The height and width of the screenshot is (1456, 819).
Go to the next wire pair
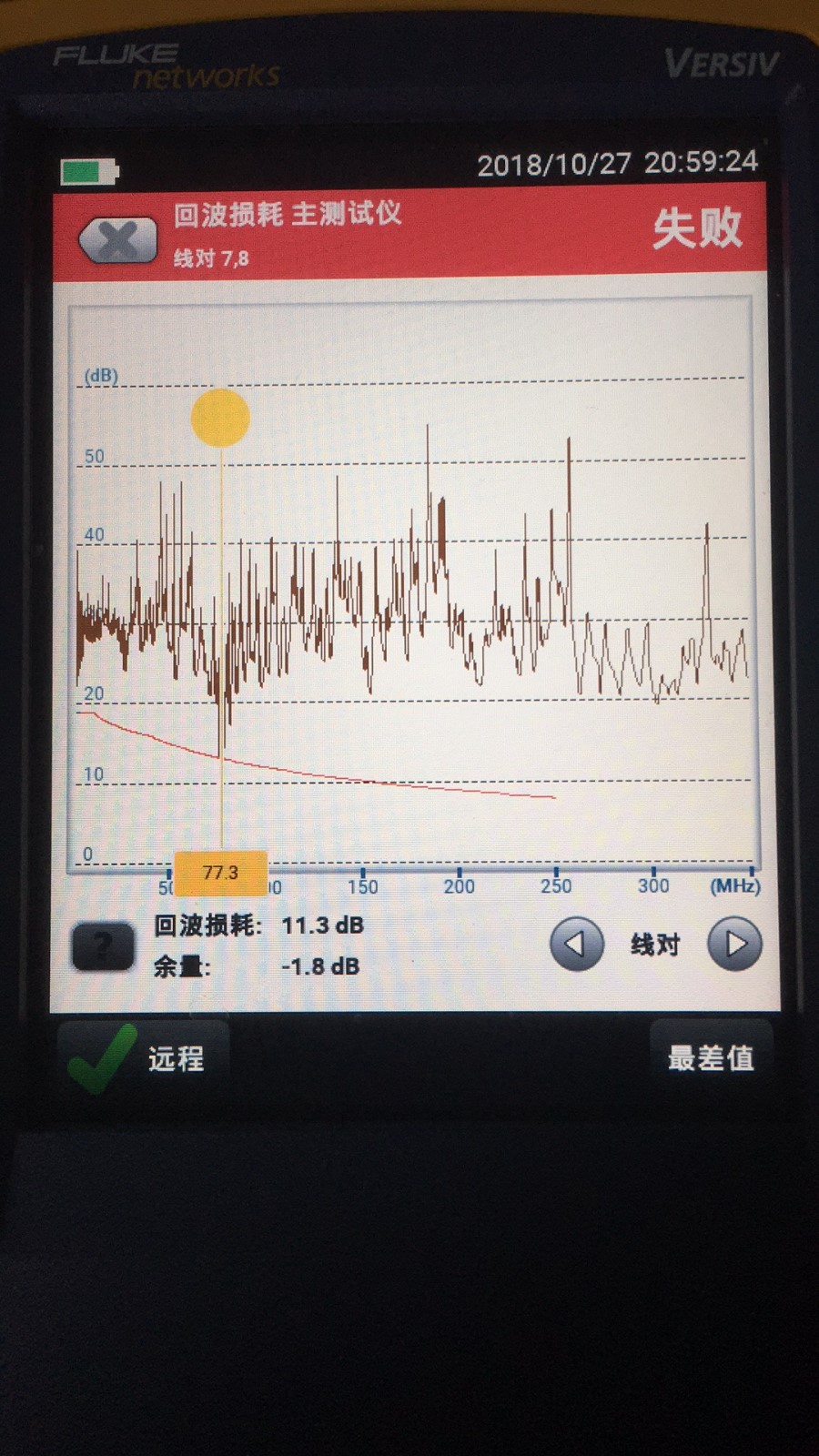(734, 944)
